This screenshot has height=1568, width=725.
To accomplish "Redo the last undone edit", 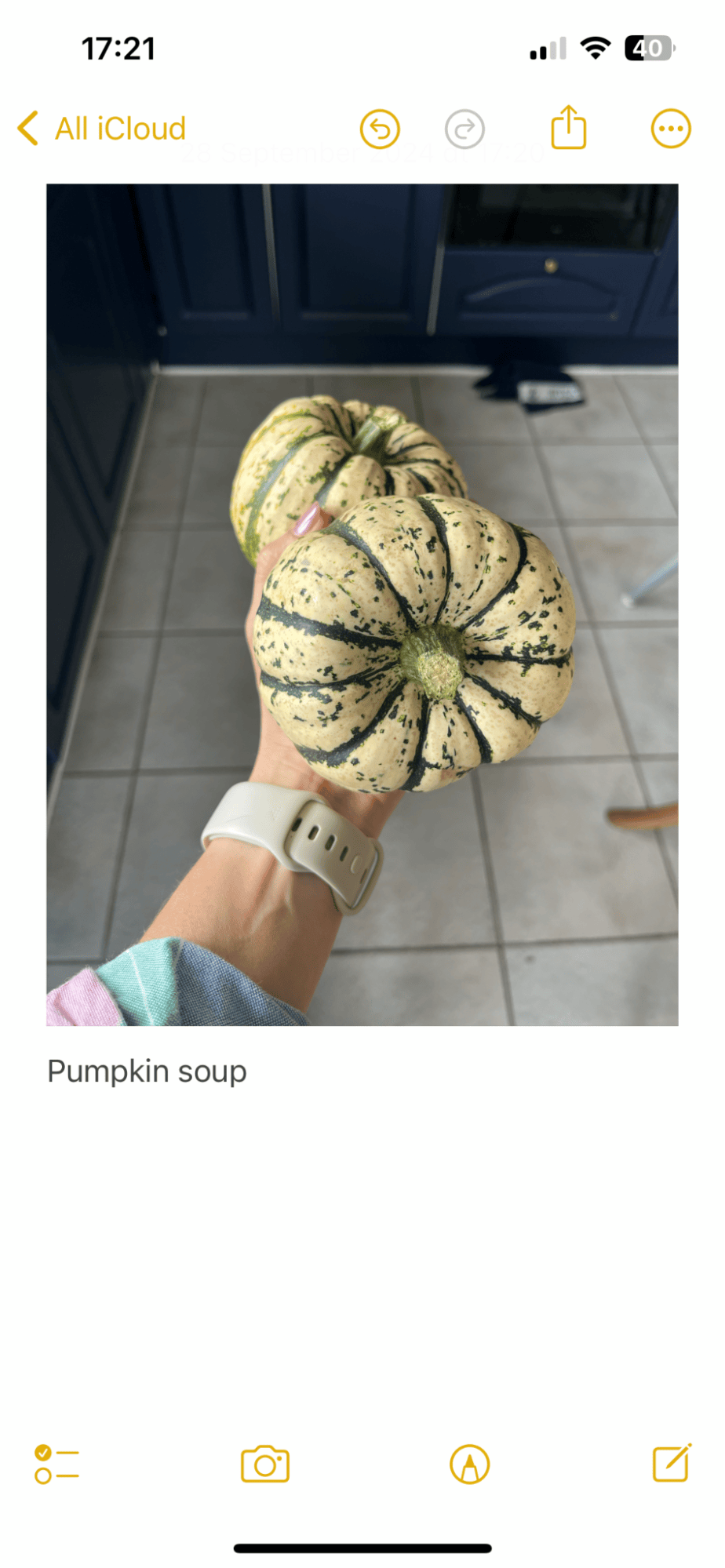I will coord(465,129).
